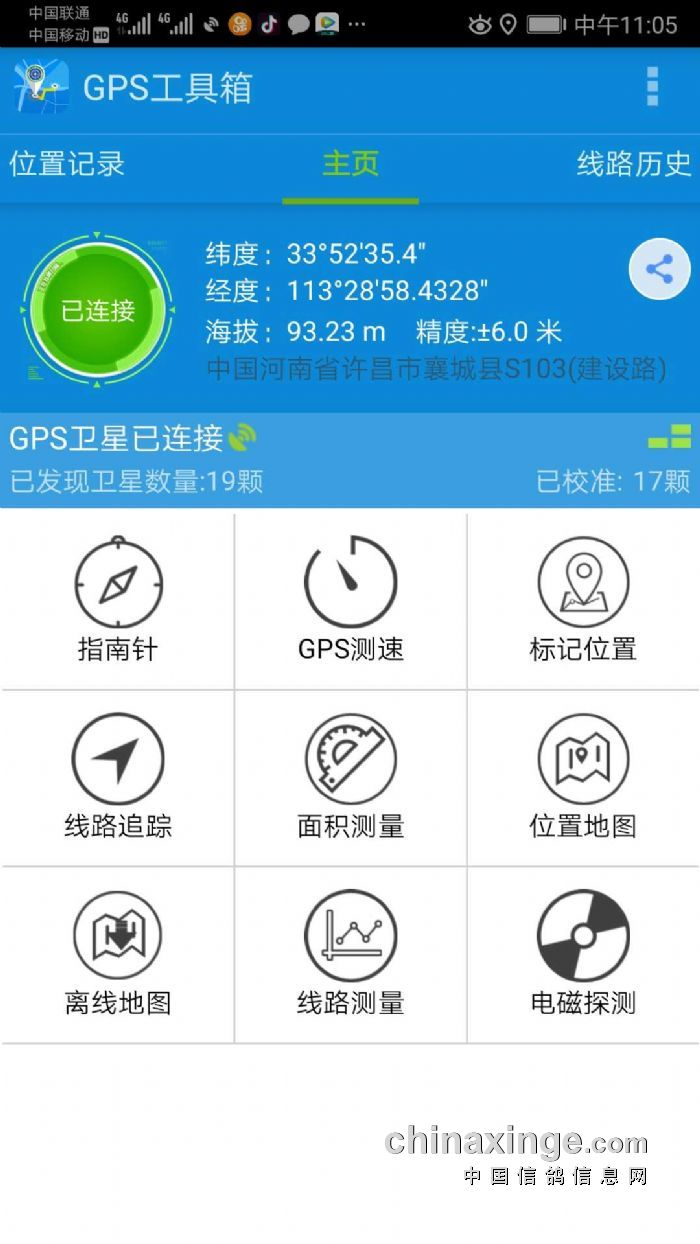Switch to the 位置记录 tab
700x1244 pixels.
point(67,164)
